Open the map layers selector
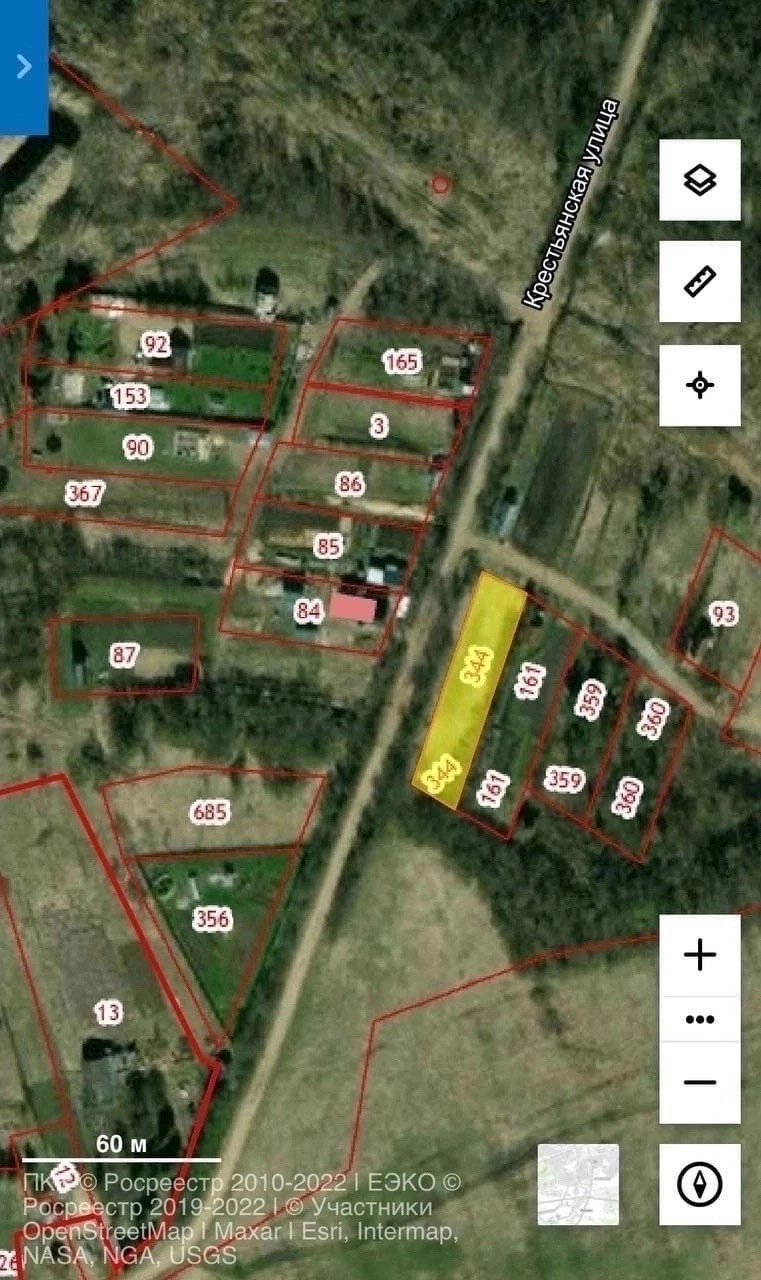The width and height of the screenshot is (761, 1280). [x=699, y=180]
